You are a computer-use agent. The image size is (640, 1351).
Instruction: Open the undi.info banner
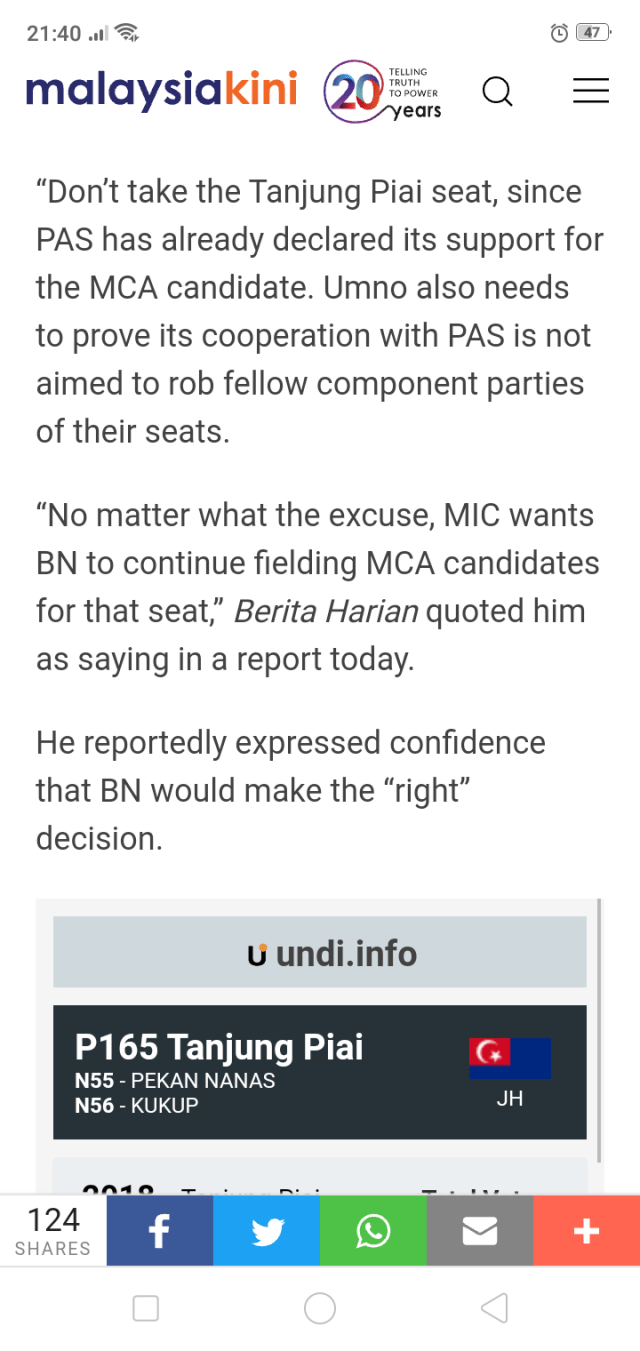[x=319, y=953]
